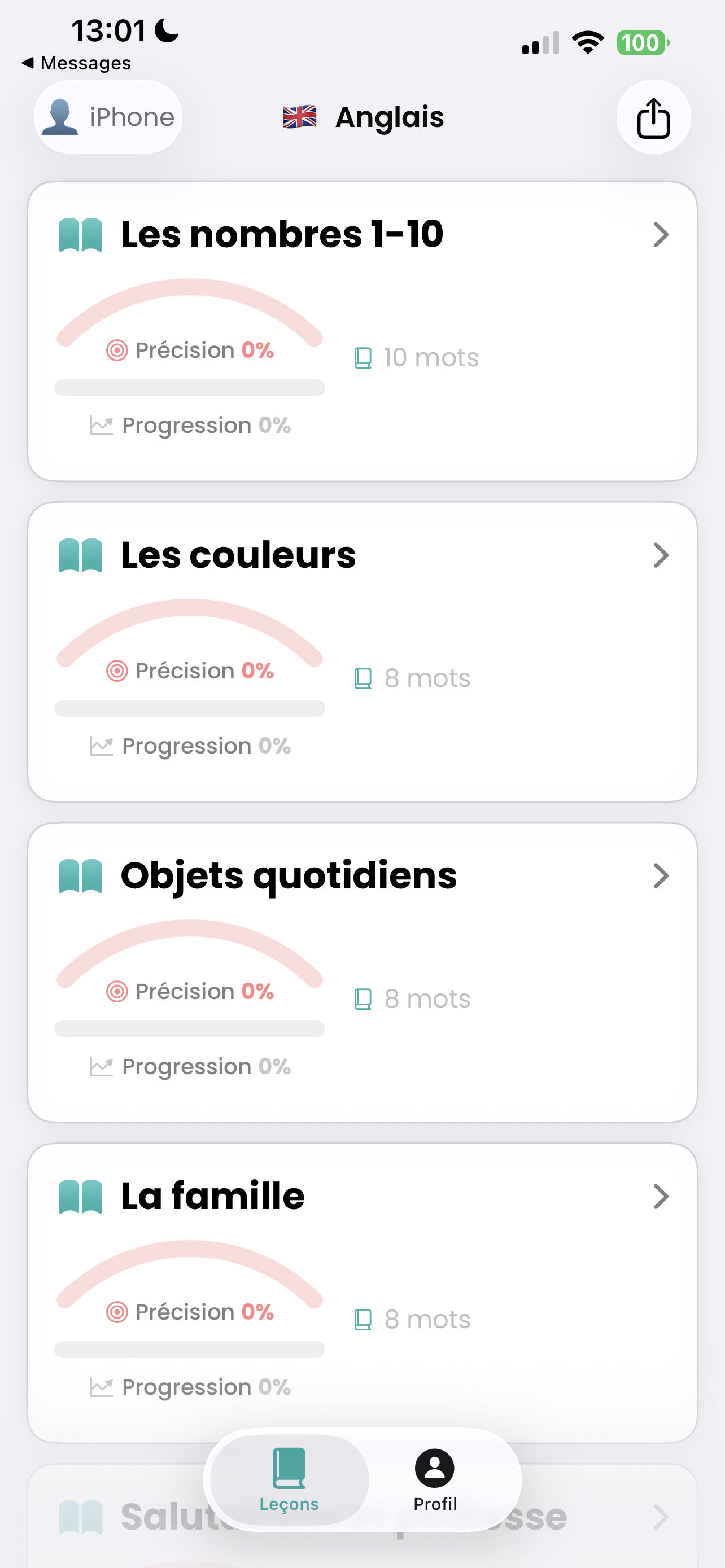Image resolution: width=725 pixels, height=1568 pixels.
Task: Open the iPhone profile chip
Action: [x=108, y=117]
